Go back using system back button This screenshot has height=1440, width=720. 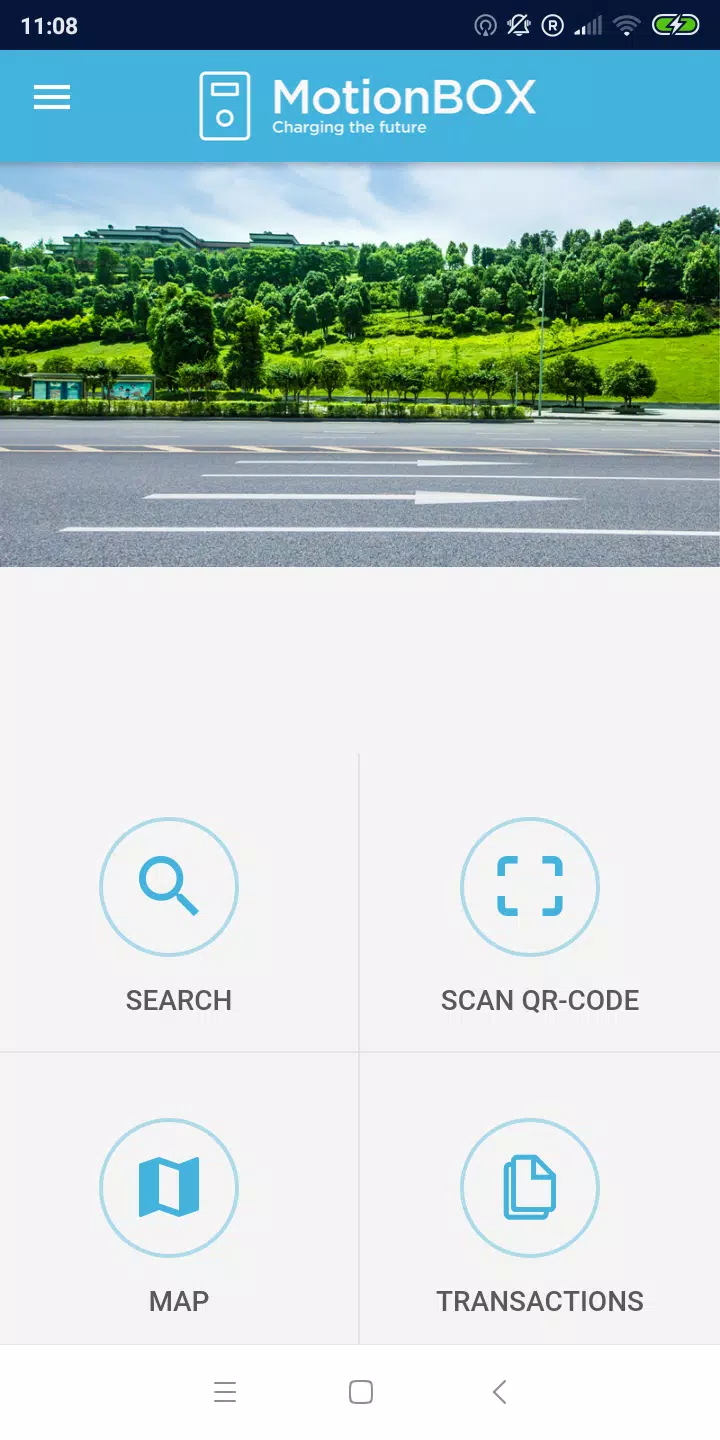(499, 1391)
